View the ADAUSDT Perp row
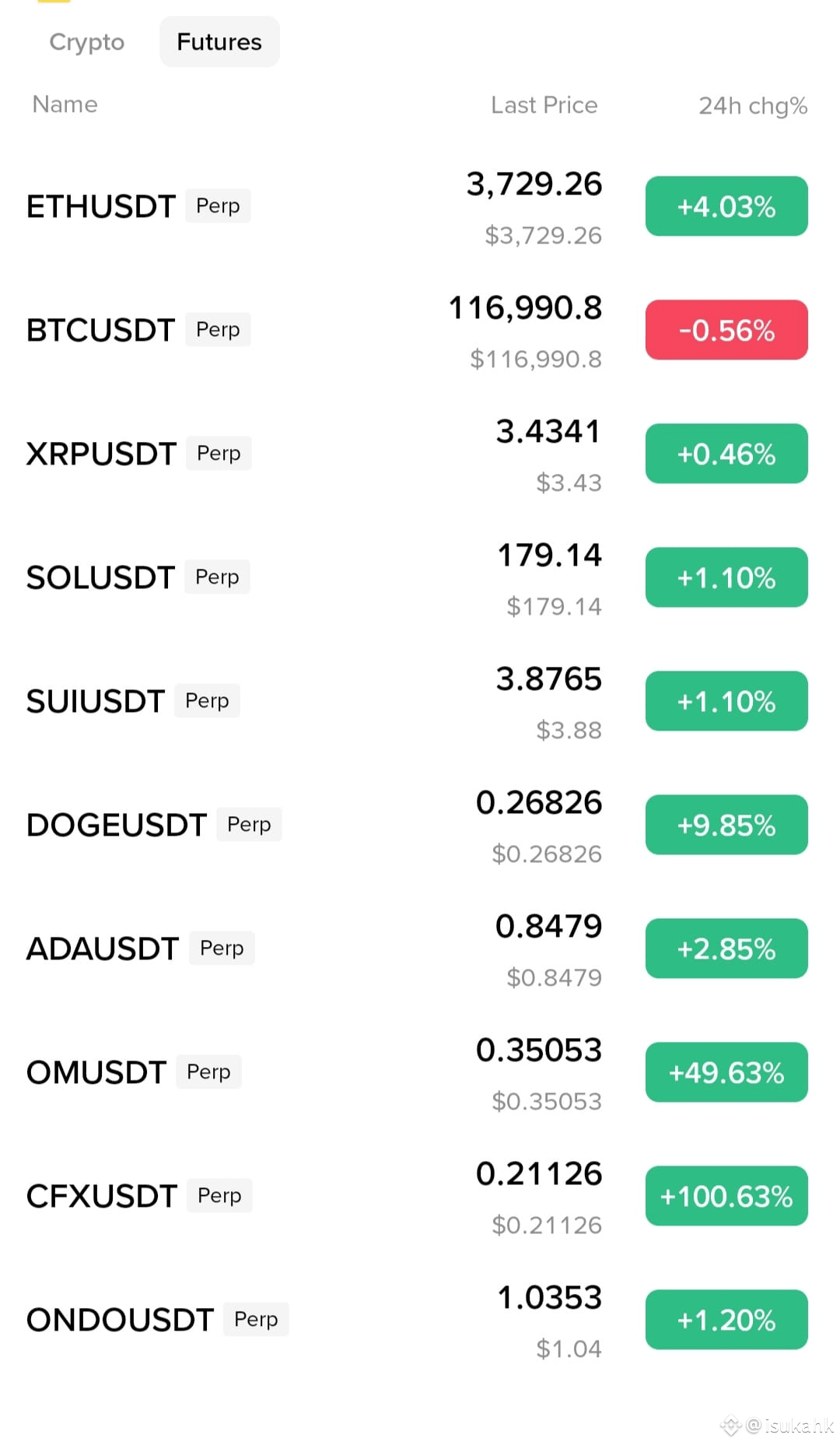 click(x=420, y=949)
